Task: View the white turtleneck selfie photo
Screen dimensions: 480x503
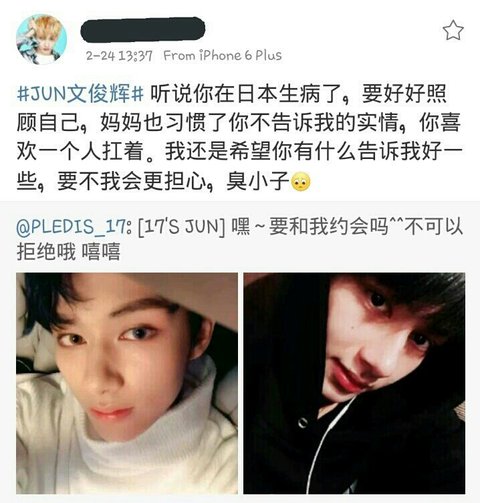Action: pos(127,383)
